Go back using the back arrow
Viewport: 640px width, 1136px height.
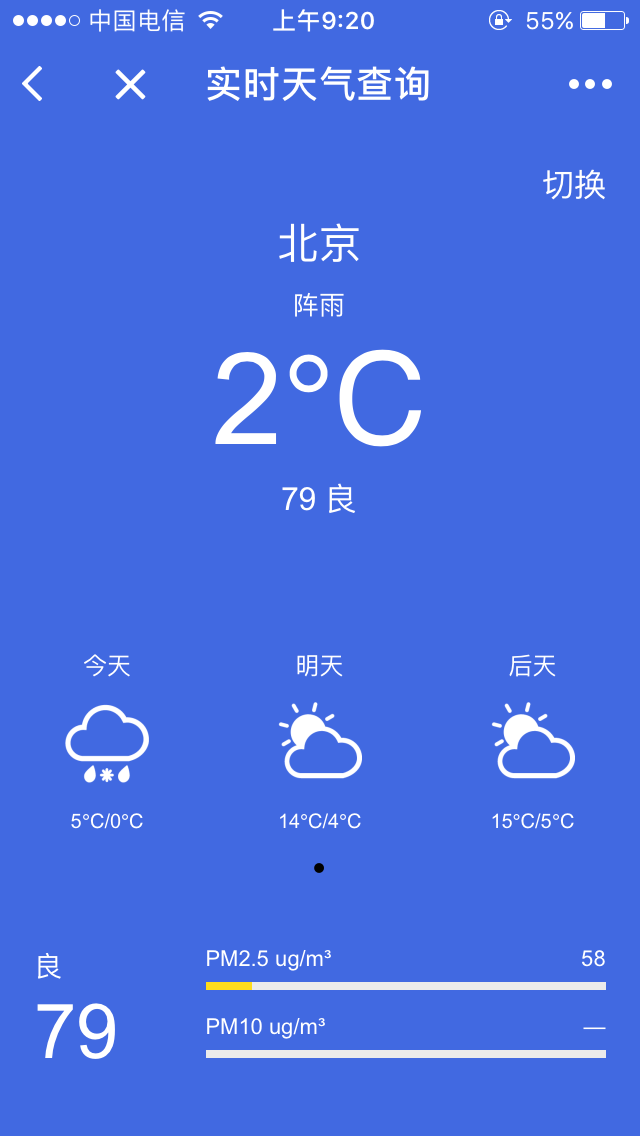(33, 84)
